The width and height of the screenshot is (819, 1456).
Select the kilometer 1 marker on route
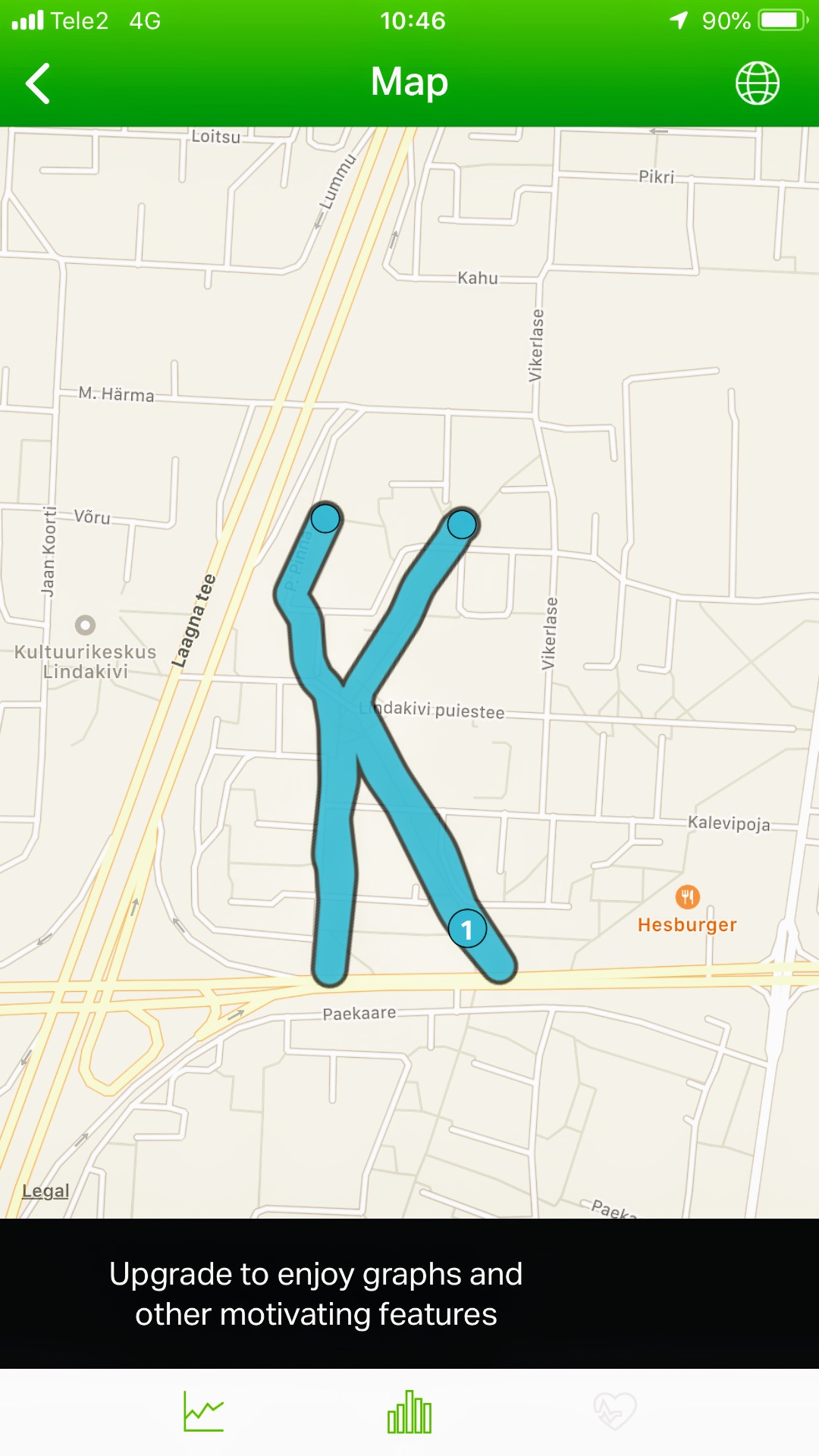click(x=467, y=929)
